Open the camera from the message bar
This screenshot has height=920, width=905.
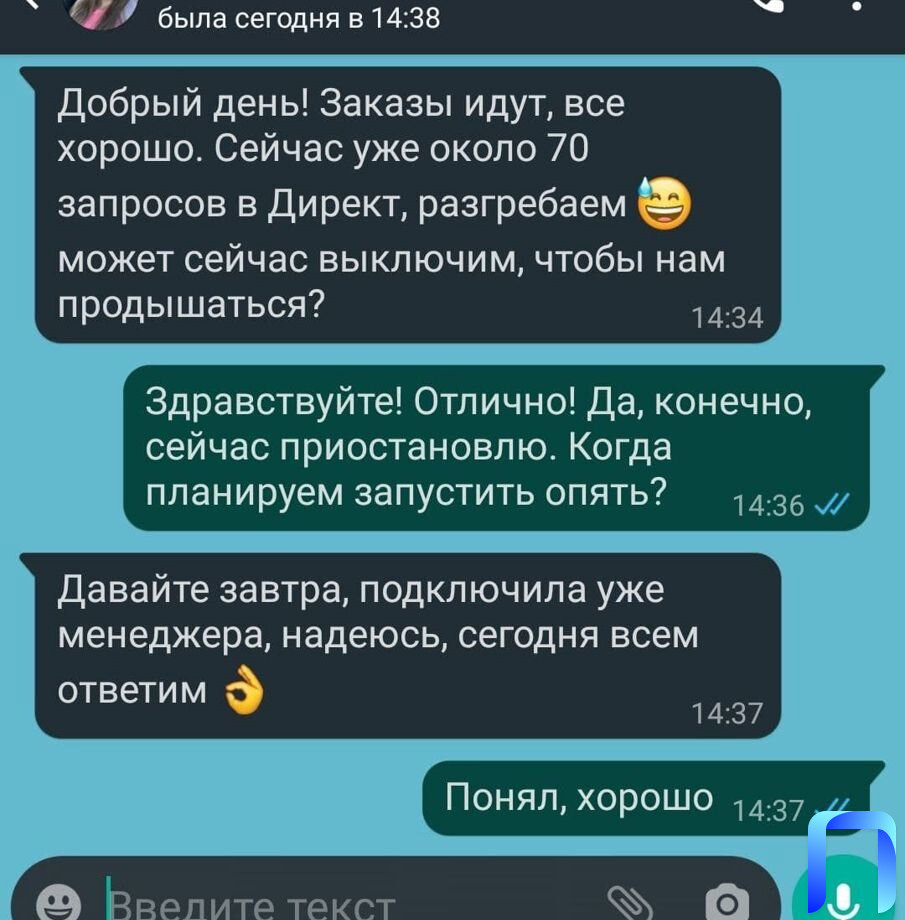tap(726, 903)
